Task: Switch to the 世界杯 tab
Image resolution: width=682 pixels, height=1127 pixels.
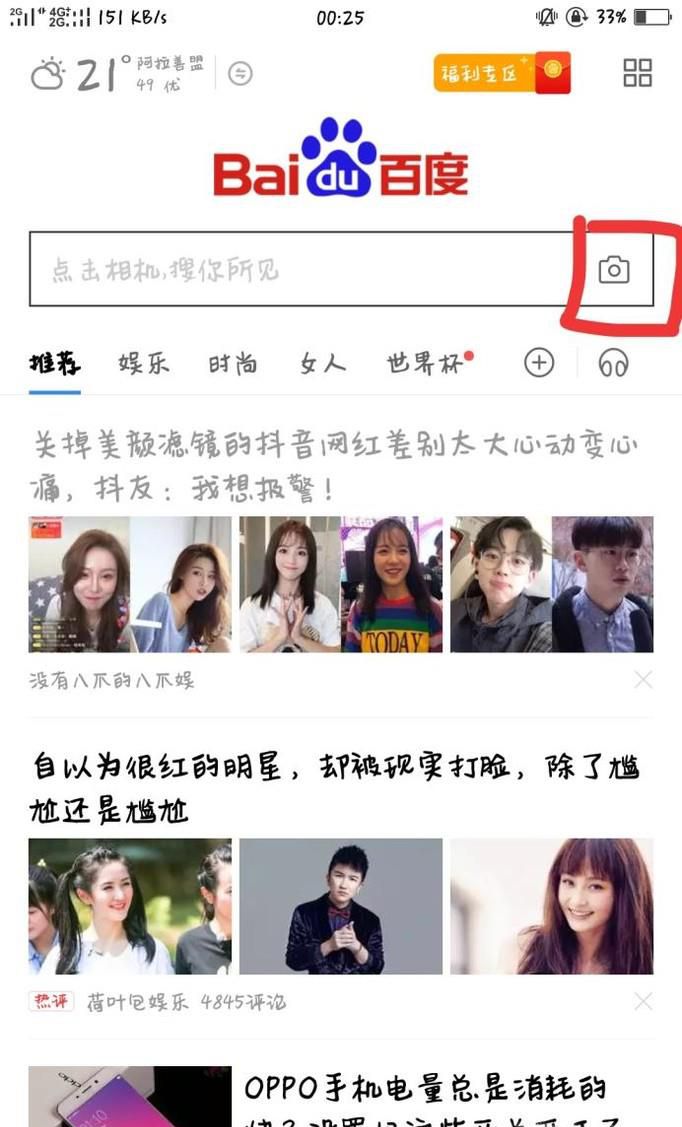Action: pyautogui.click(x=426, y=364)
